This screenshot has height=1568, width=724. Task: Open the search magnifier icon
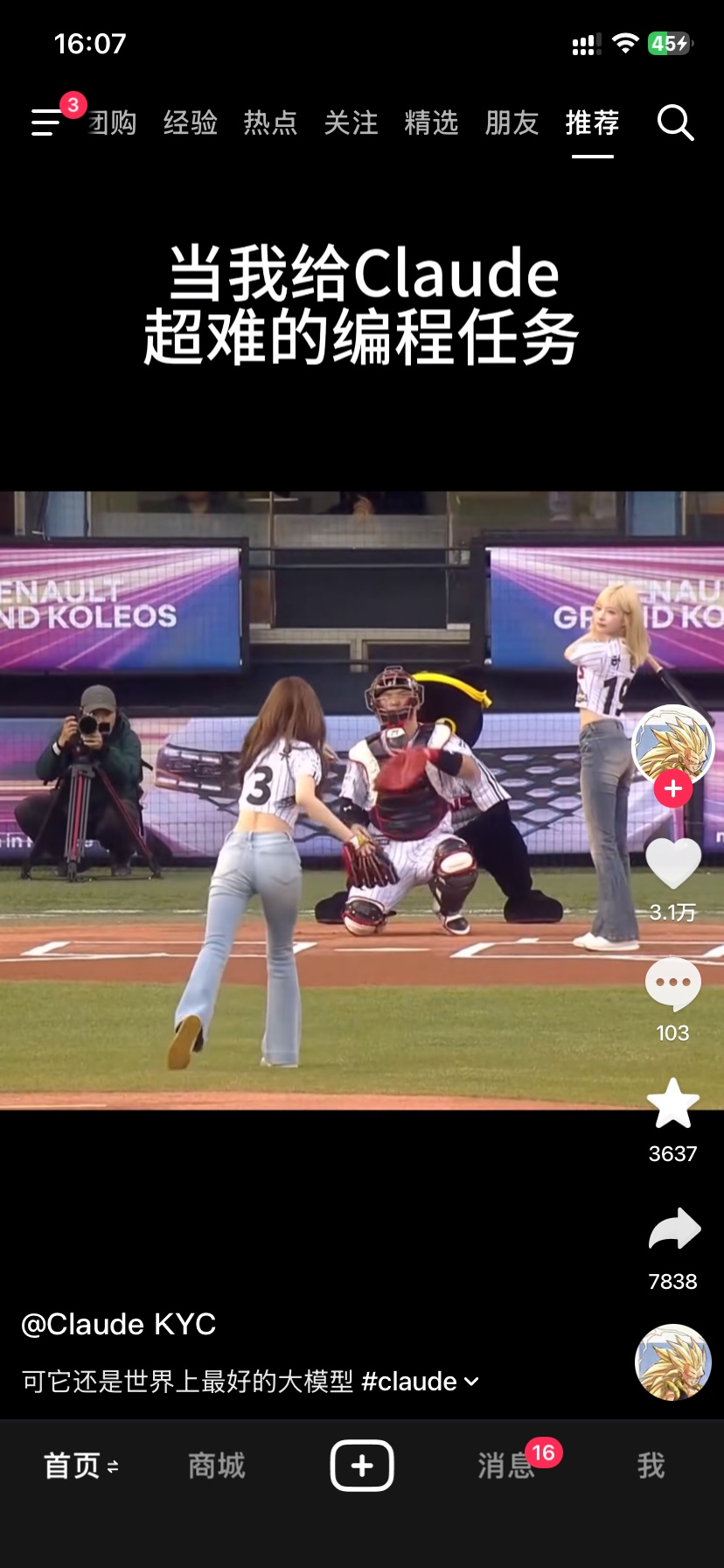[x=675, y=122]
